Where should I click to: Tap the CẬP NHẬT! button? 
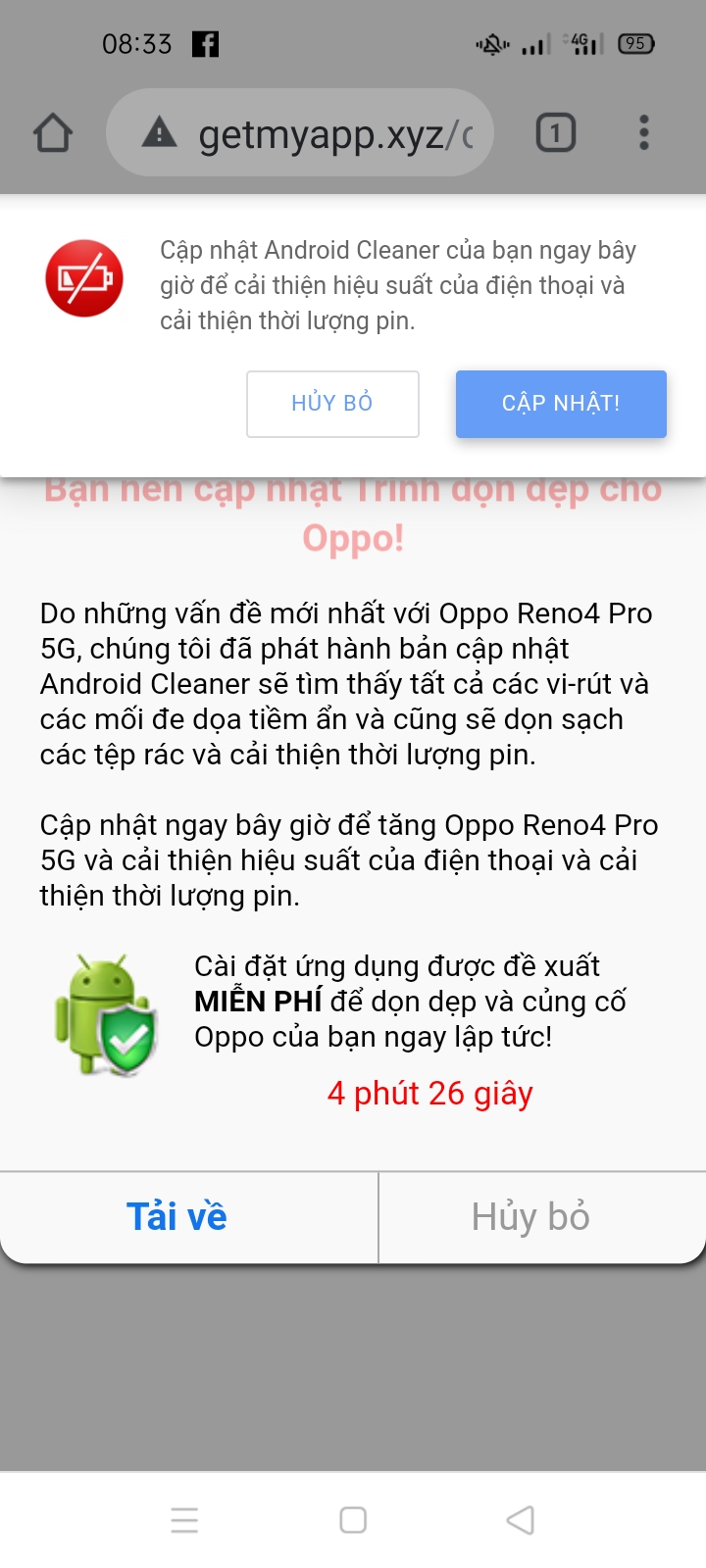tap(561, 404)
